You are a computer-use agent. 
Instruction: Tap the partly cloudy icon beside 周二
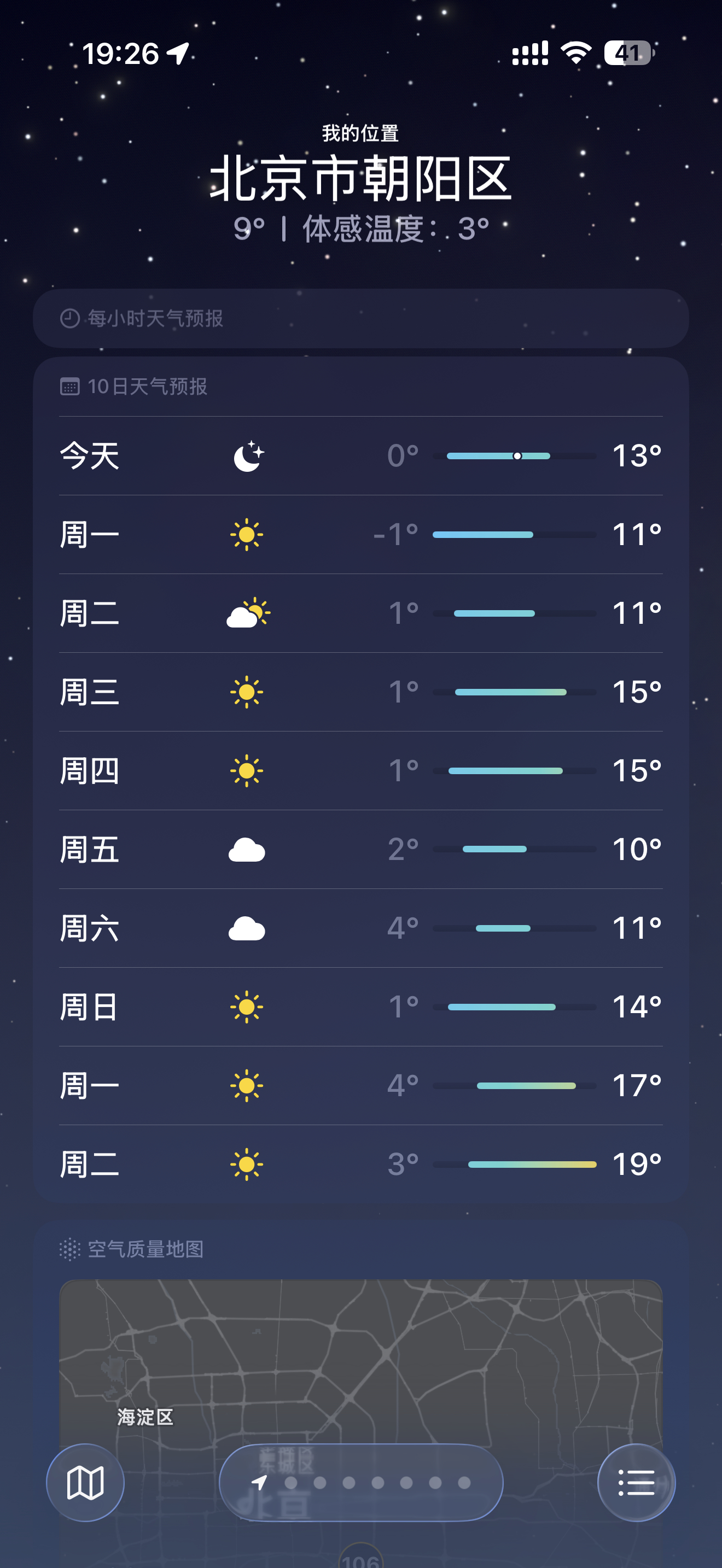(247, 613)
